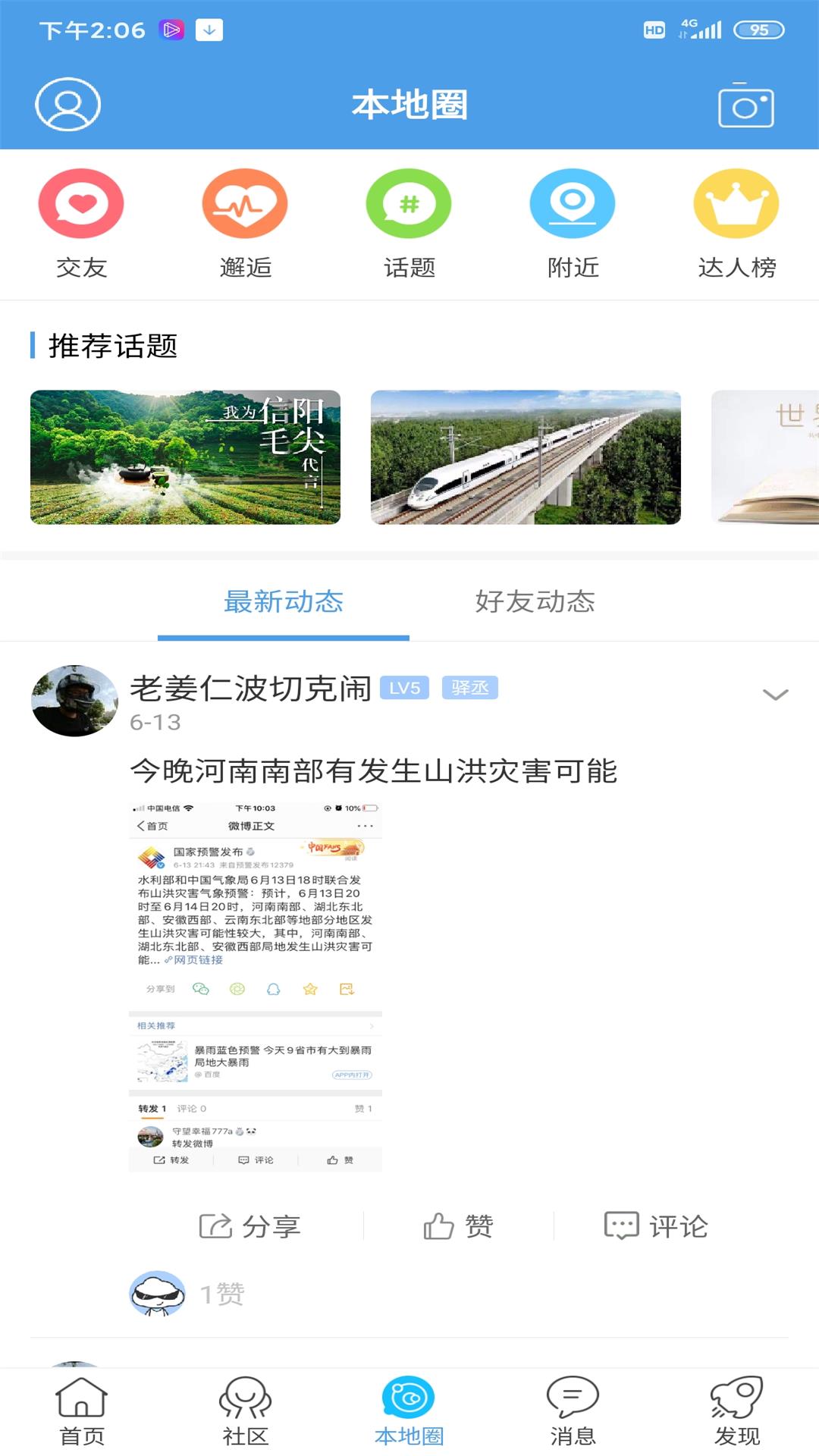Viewport: 819px width, 1456px height.
Task: Go to the 首页 tab
Action: 81,1411
